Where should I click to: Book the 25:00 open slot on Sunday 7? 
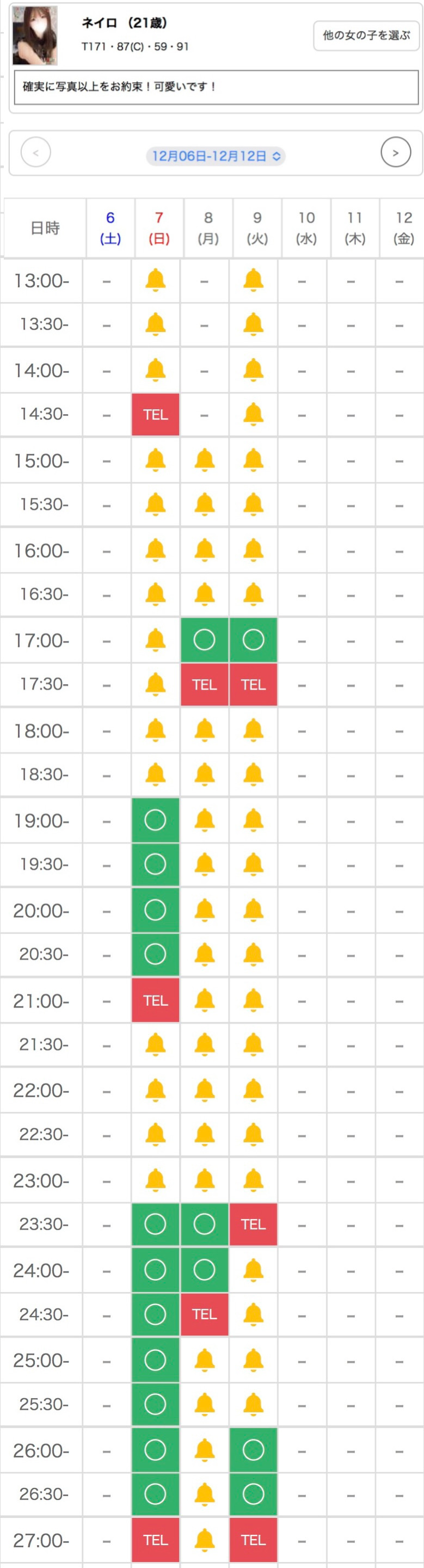pos(156,1359)
